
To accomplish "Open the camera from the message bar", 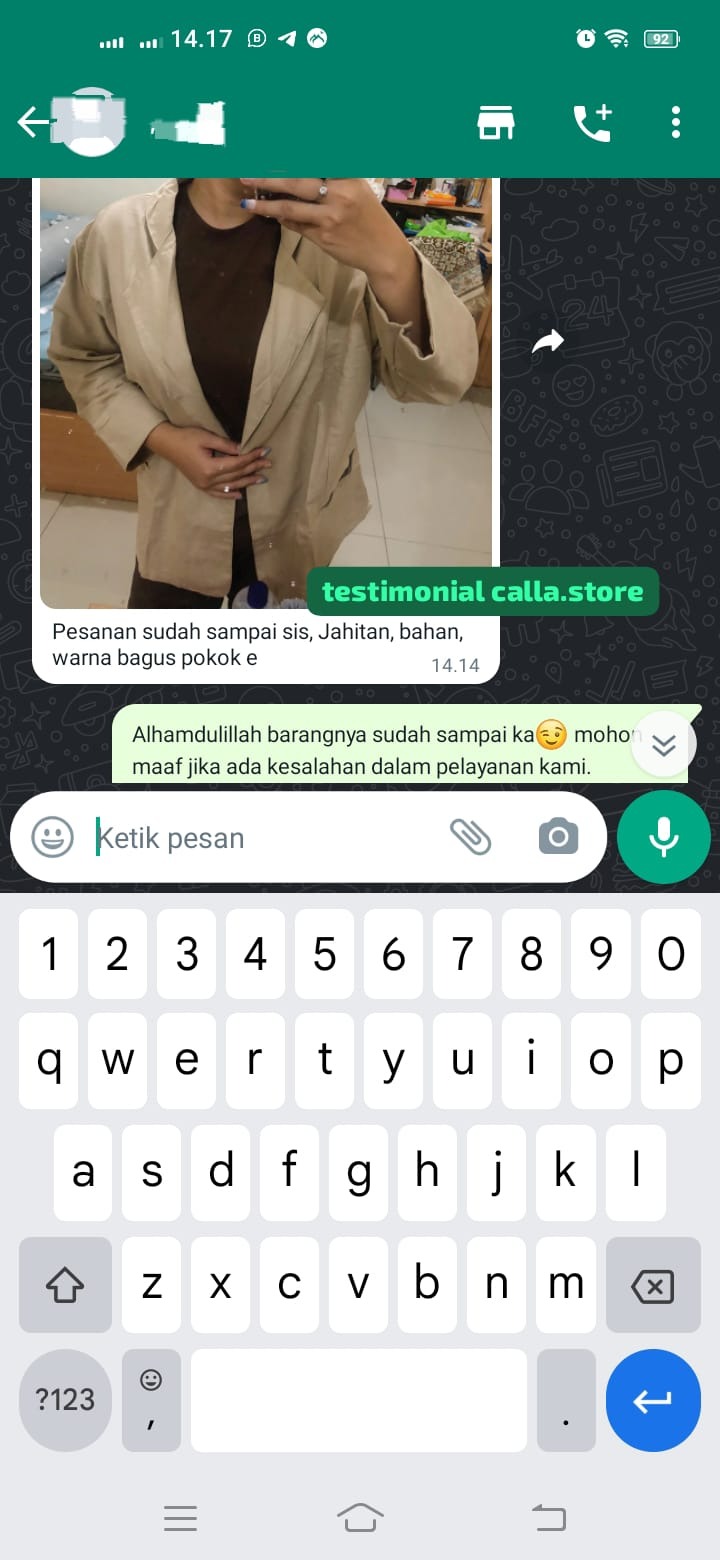I will 558,837.
